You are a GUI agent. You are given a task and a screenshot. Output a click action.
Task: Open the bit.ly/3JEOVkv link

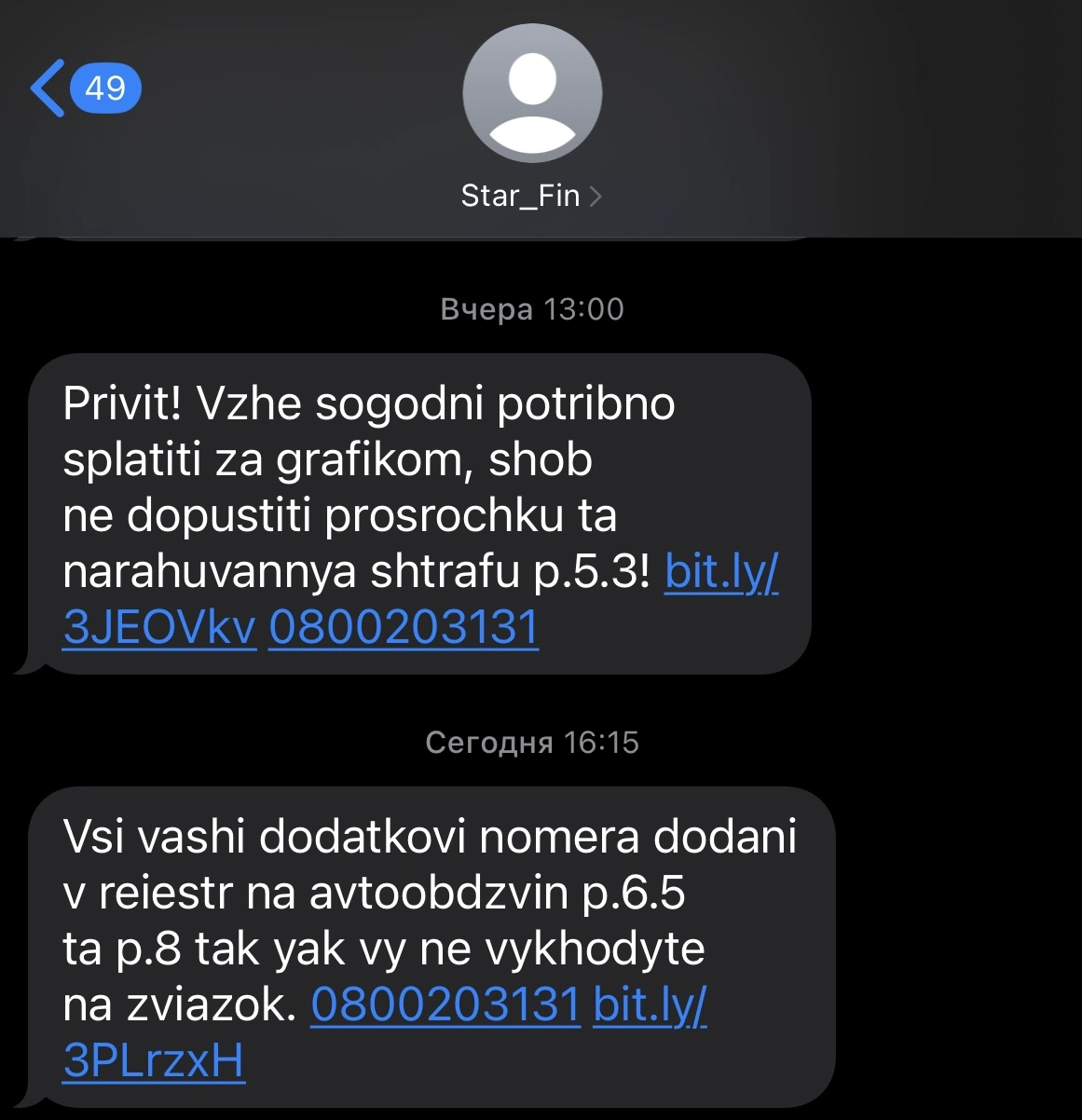tap(719, 572)
